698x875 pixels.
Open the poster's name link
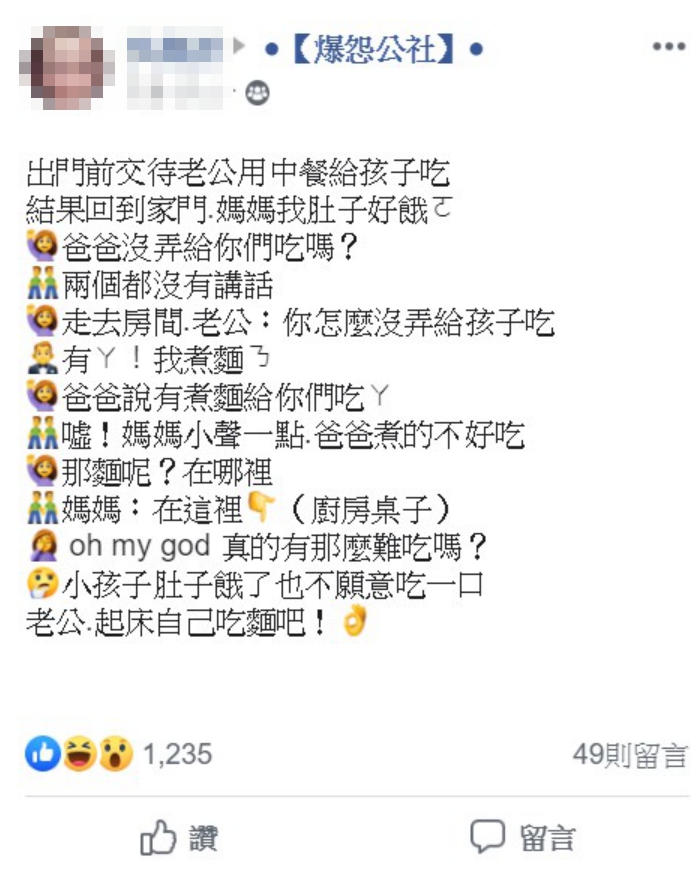coord(177,47)
